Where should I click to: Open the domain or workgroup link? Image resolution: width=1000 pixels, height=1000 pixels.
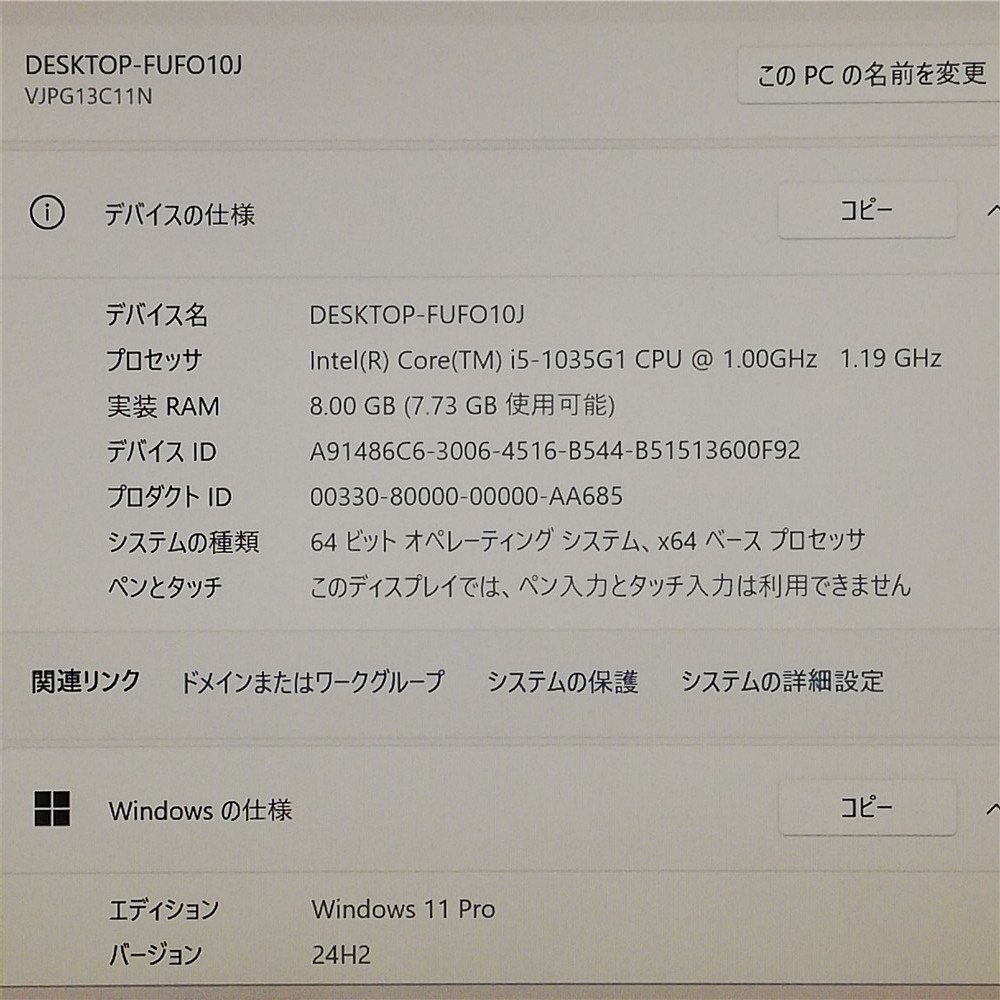311,682
